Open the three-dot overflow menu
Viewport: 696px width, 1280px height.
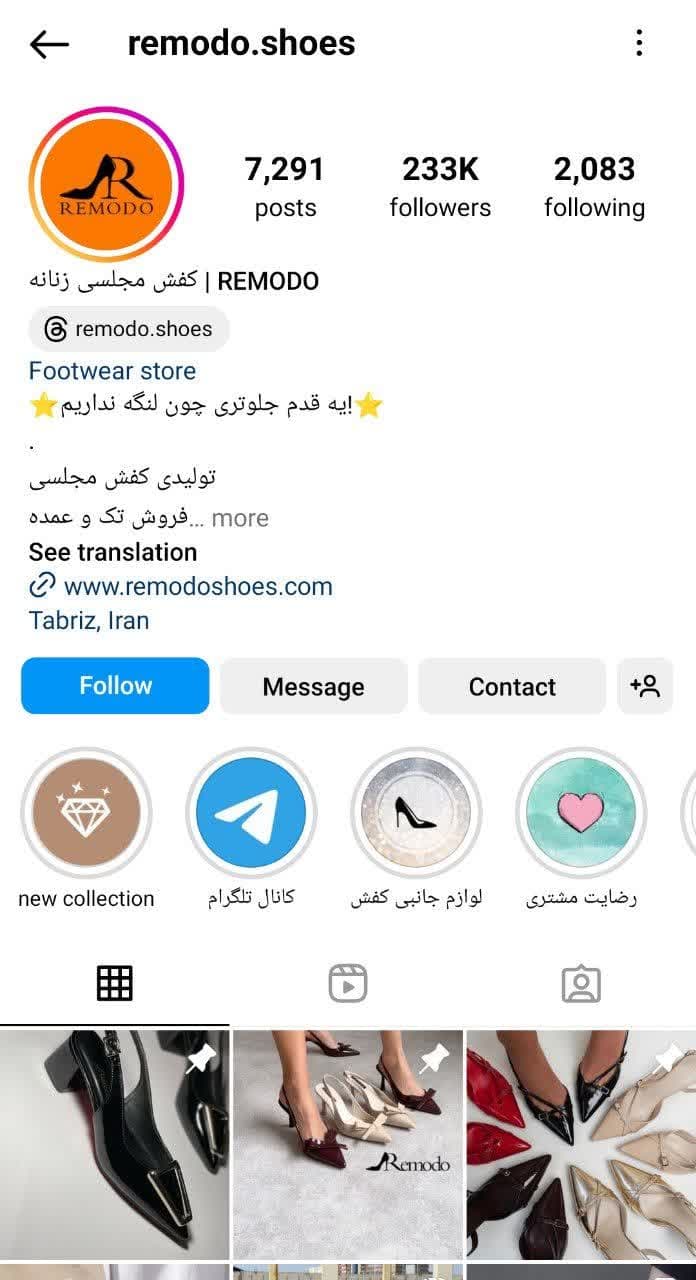coord(639,43)
